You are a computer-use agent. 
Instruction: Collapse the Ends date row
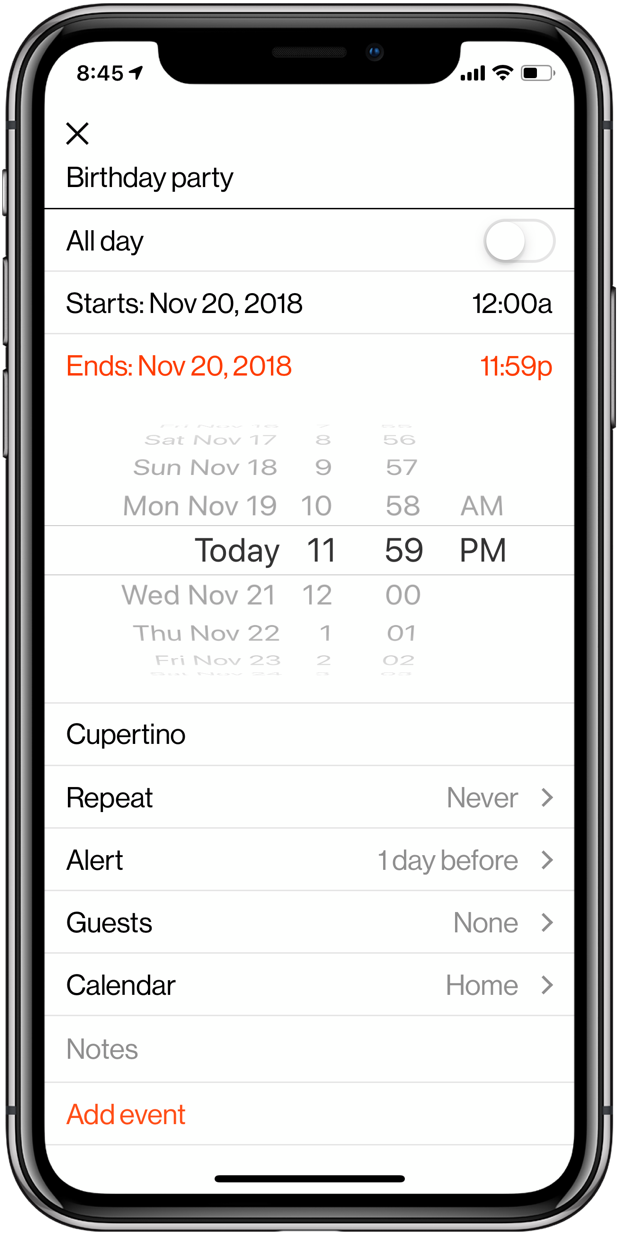coord(309,366)
